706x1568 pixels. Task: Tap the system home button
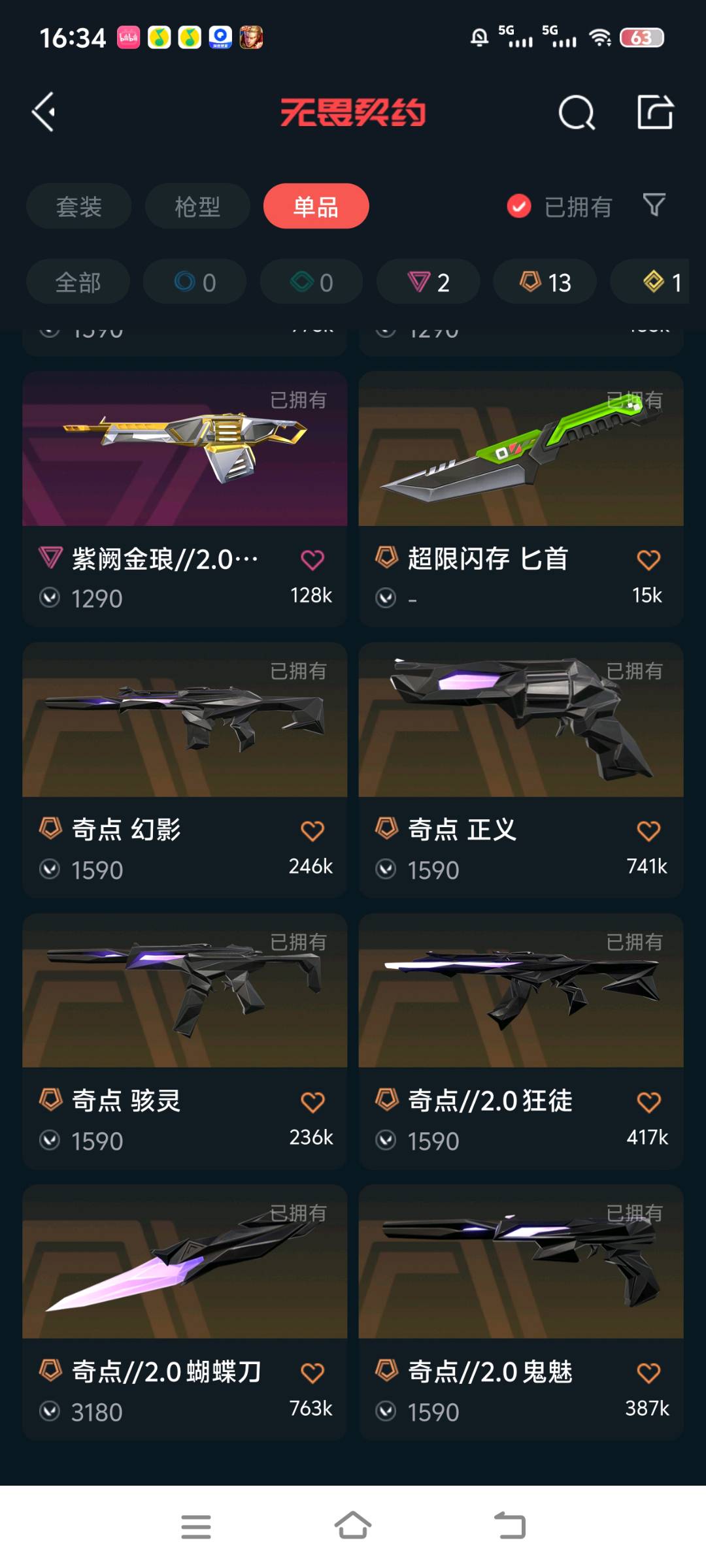pyautogui.click(x=353, y=1526)
